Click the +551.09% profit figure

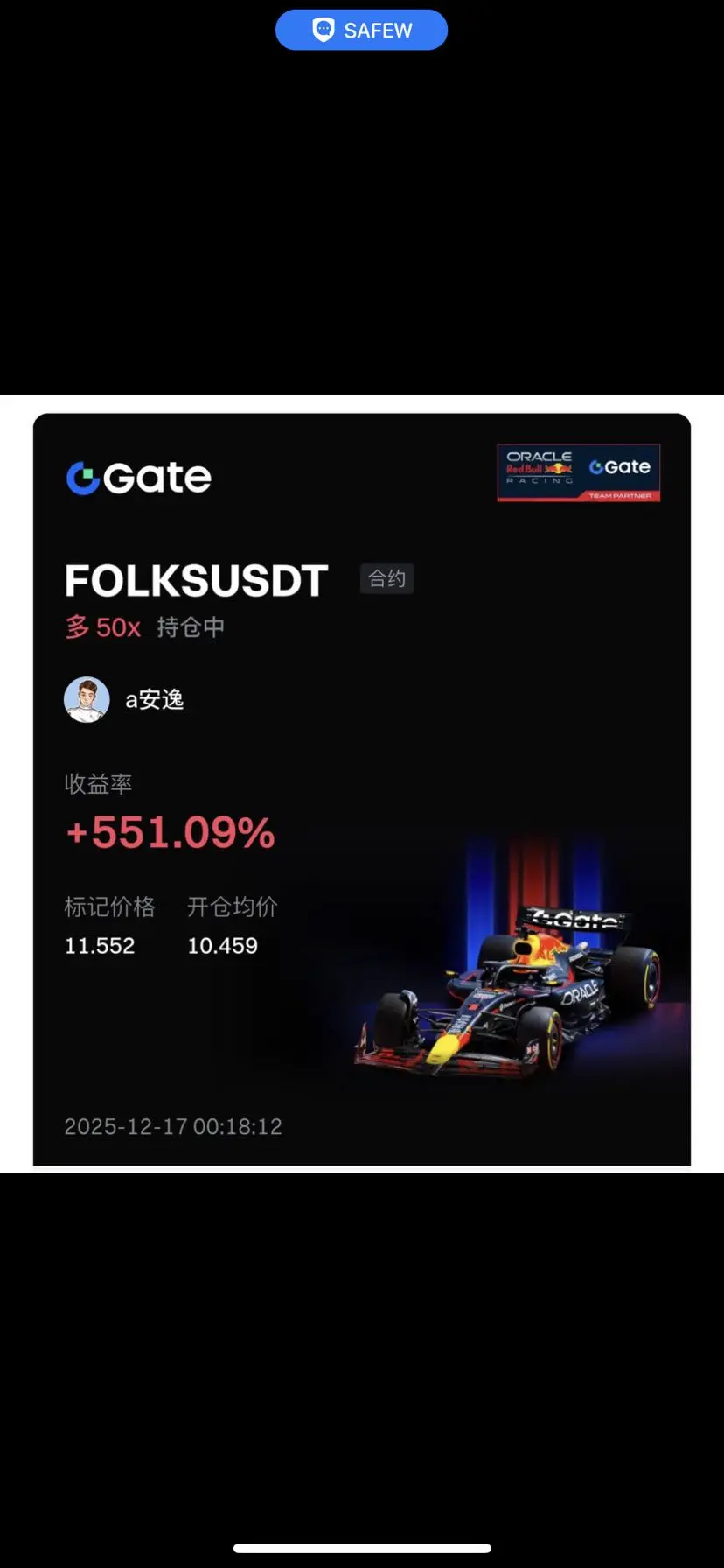tap(170, 832)
